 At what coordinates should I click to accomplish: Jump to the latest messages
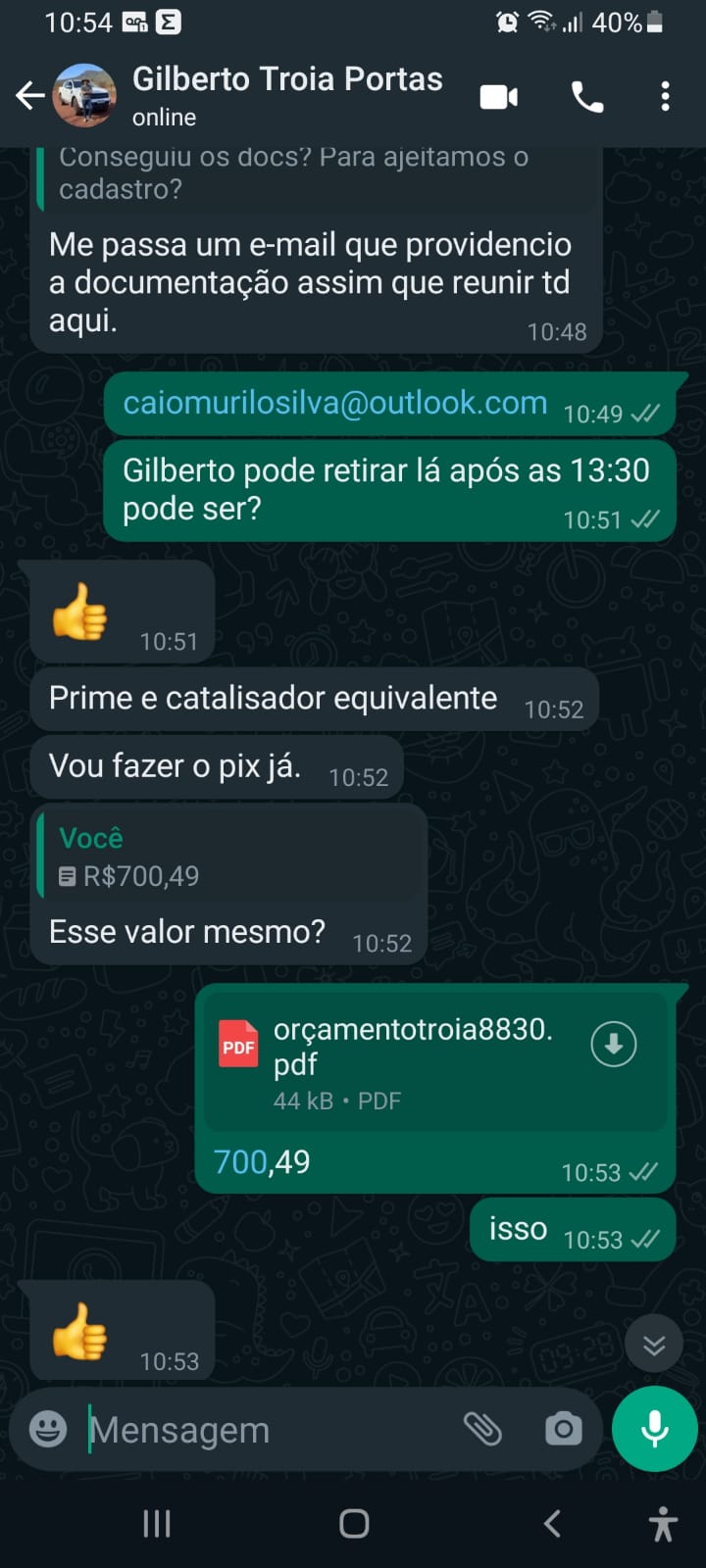click(654, 1345)
